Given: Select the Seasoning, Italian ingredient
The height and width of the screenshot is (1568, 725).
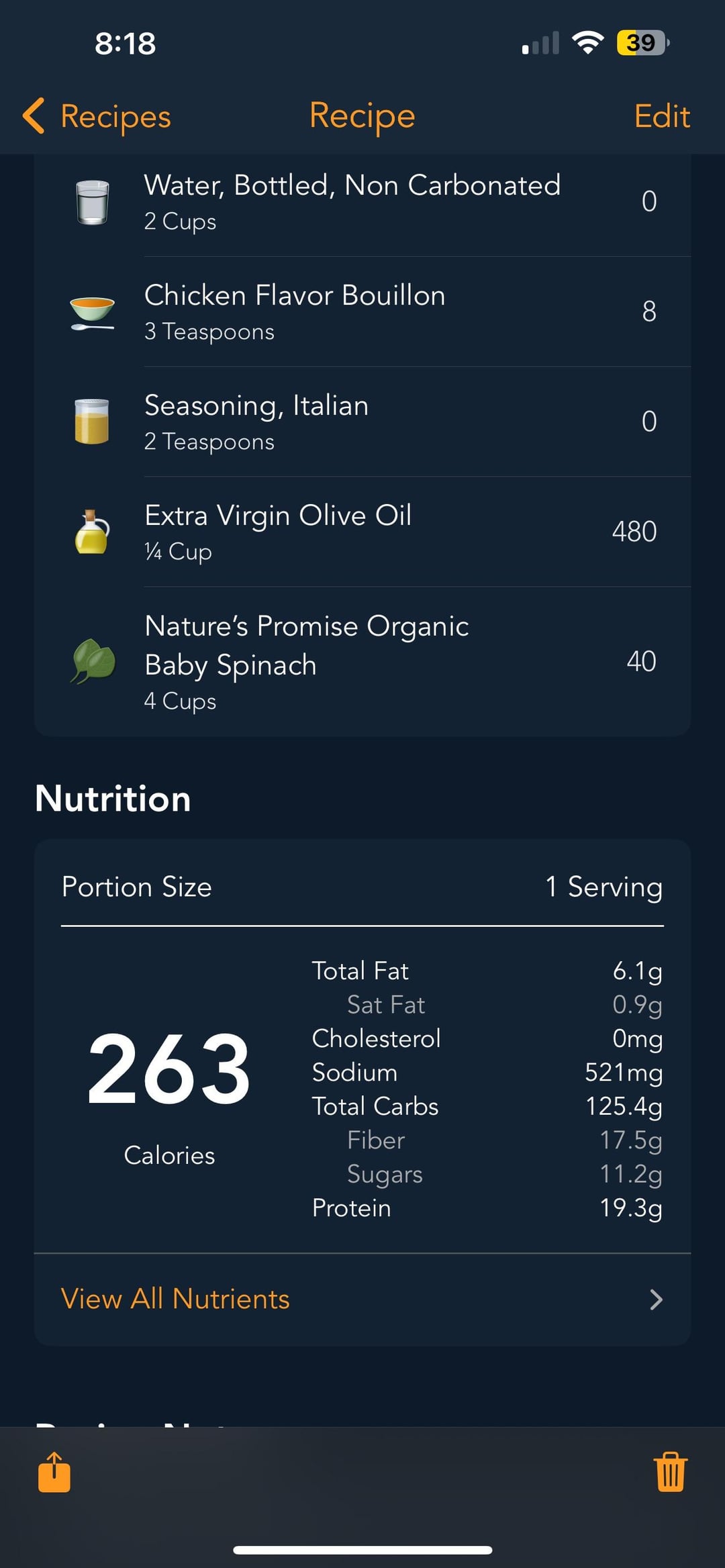Looking at the screenshot, I should (362, 422).
